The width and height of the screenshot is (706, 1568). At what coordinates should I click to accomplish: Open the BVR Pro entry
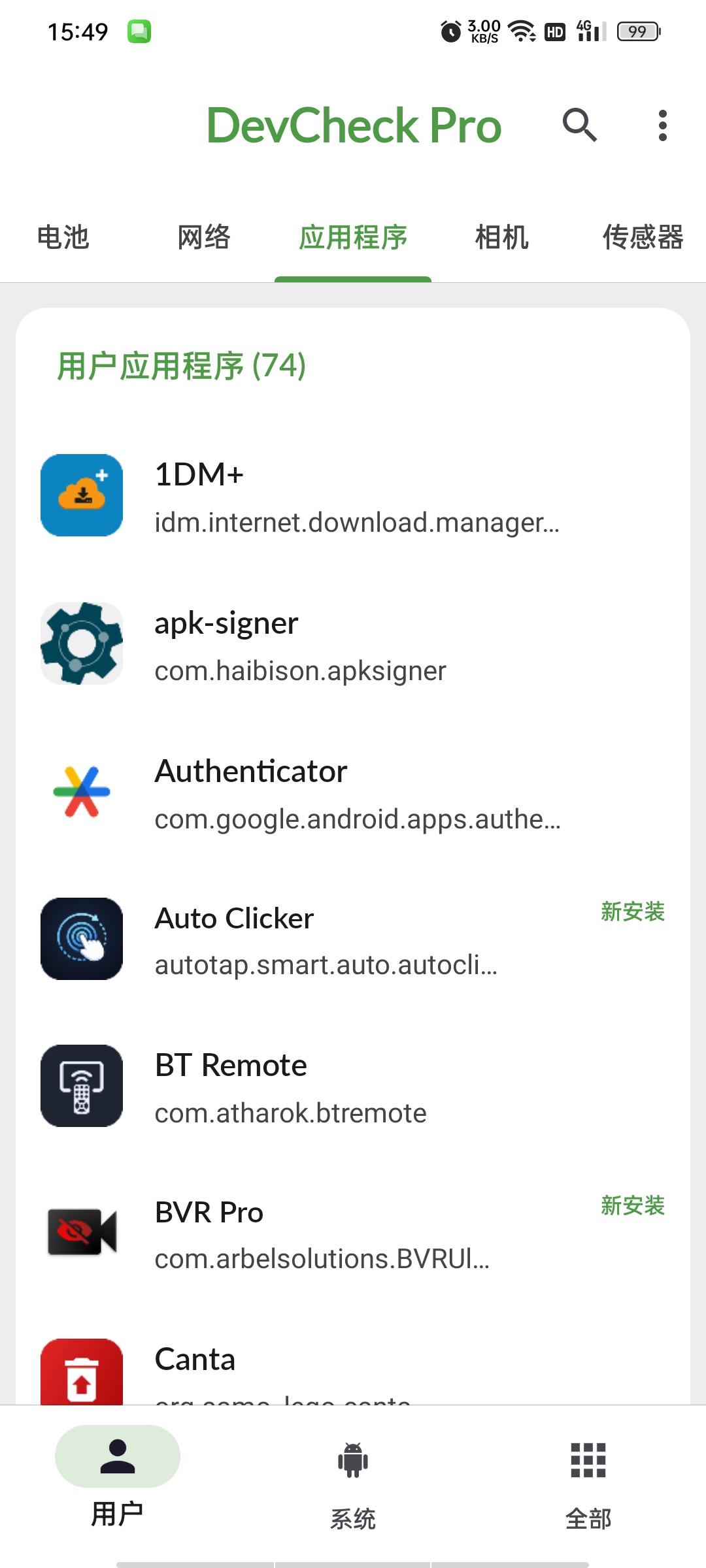[x=353, y=1233]
